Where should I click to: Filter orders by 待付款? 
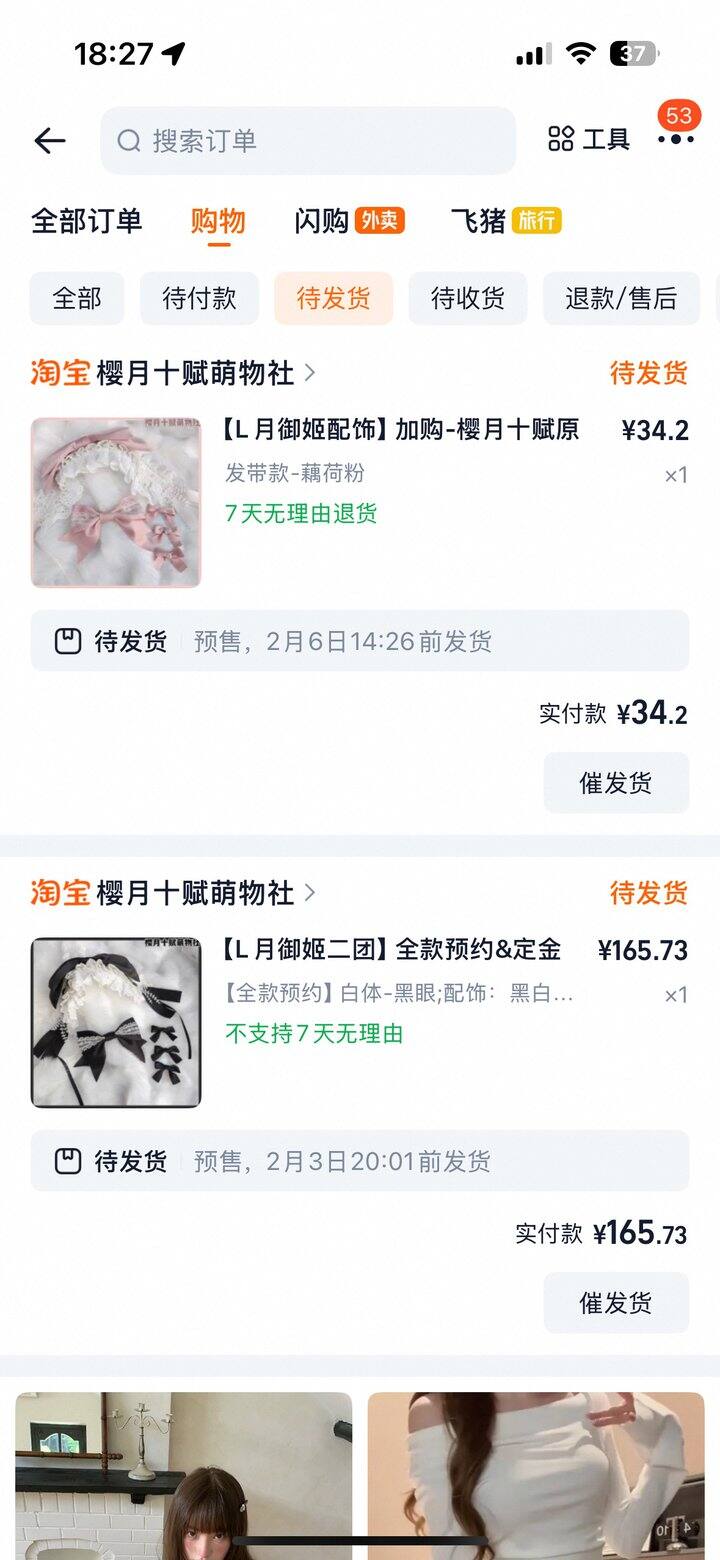(x=199, y=298)
